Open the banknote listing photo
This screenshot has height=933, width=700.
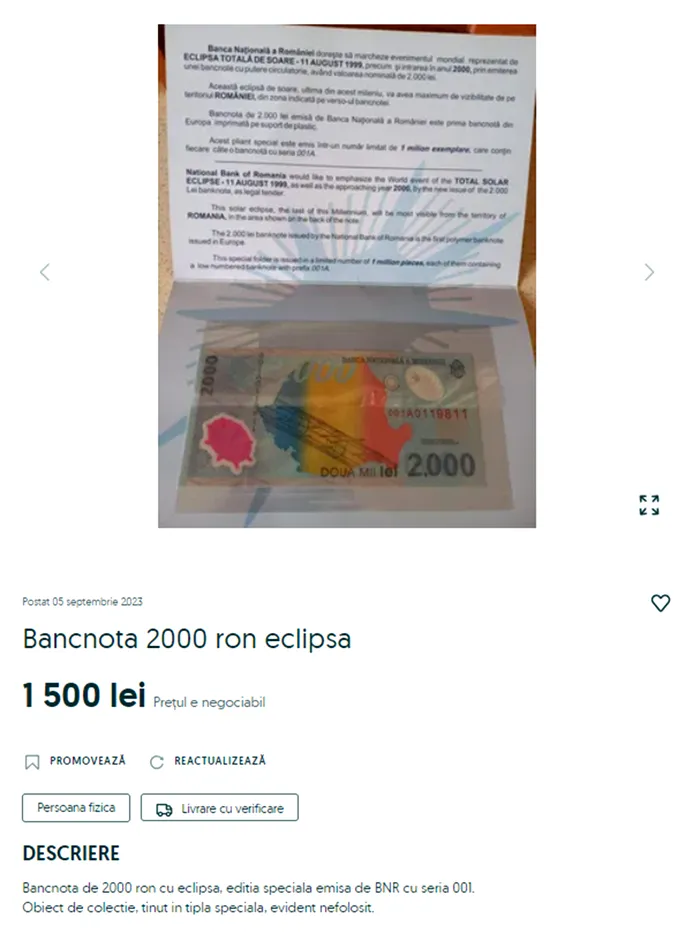click(x=346, y=276)
